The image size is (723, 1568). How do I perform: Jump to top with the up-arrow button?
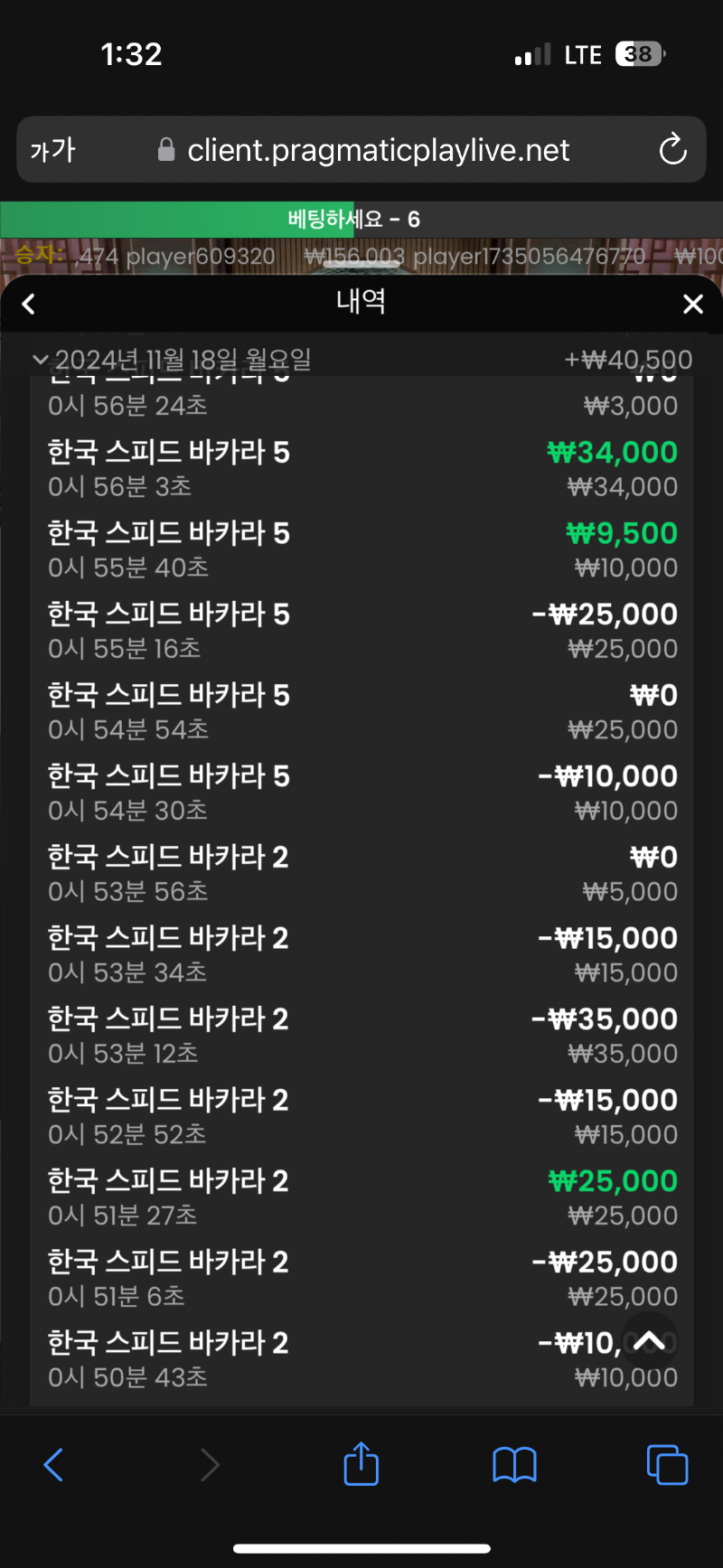point(650,1341)
